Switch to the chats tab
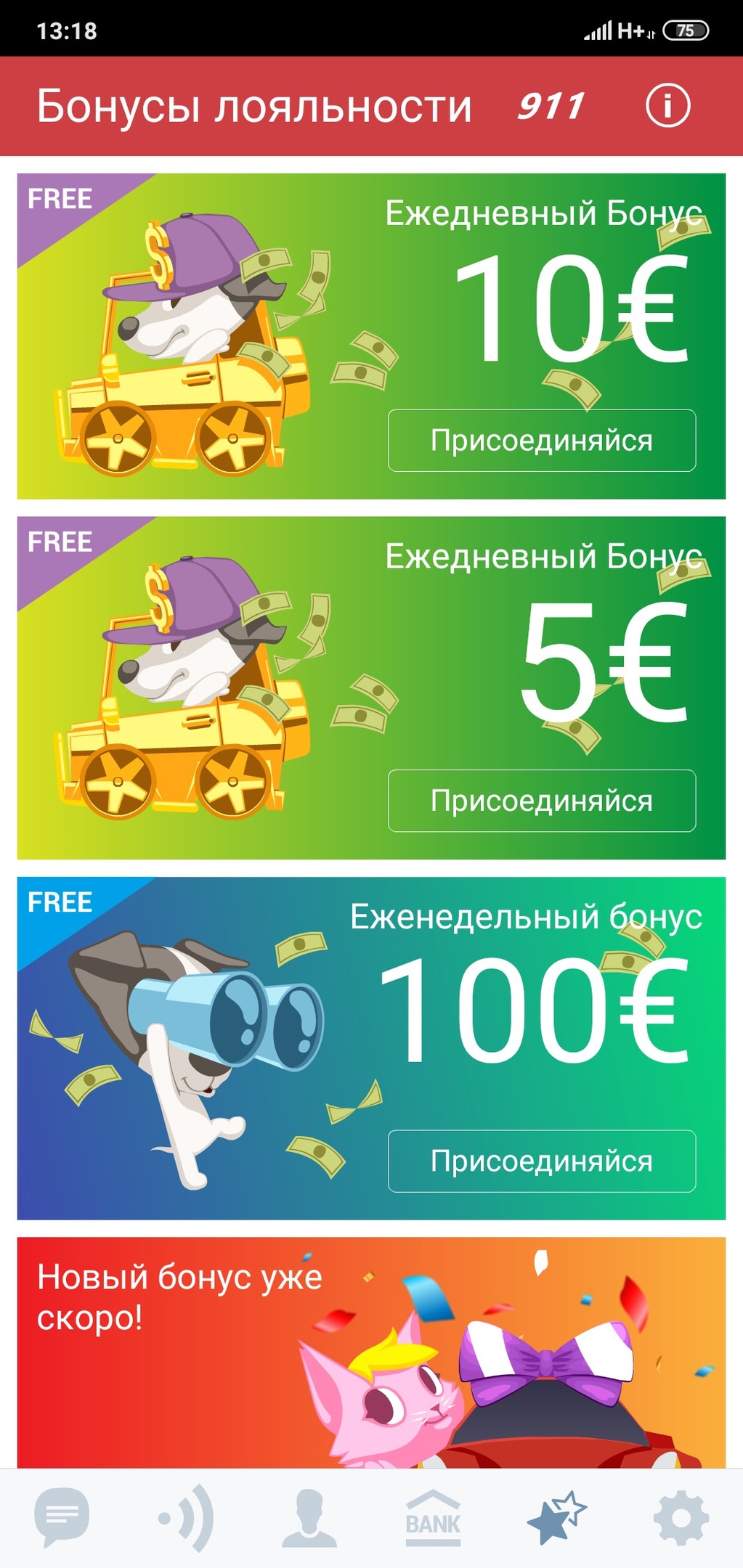Screen dimensions: 743x1568 pos(62,1517)
